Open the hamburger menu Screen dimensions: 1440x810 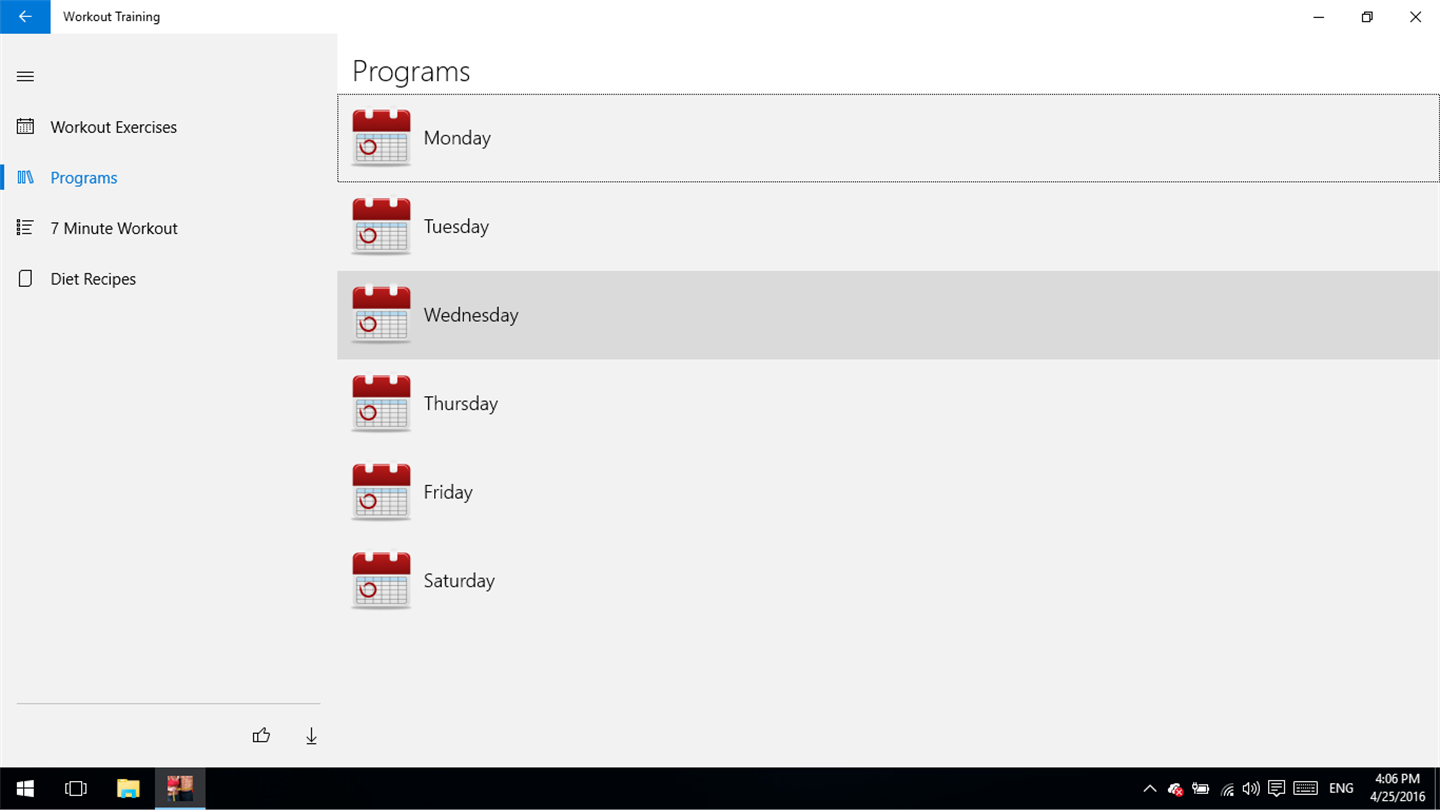click(x=26, y=77)
